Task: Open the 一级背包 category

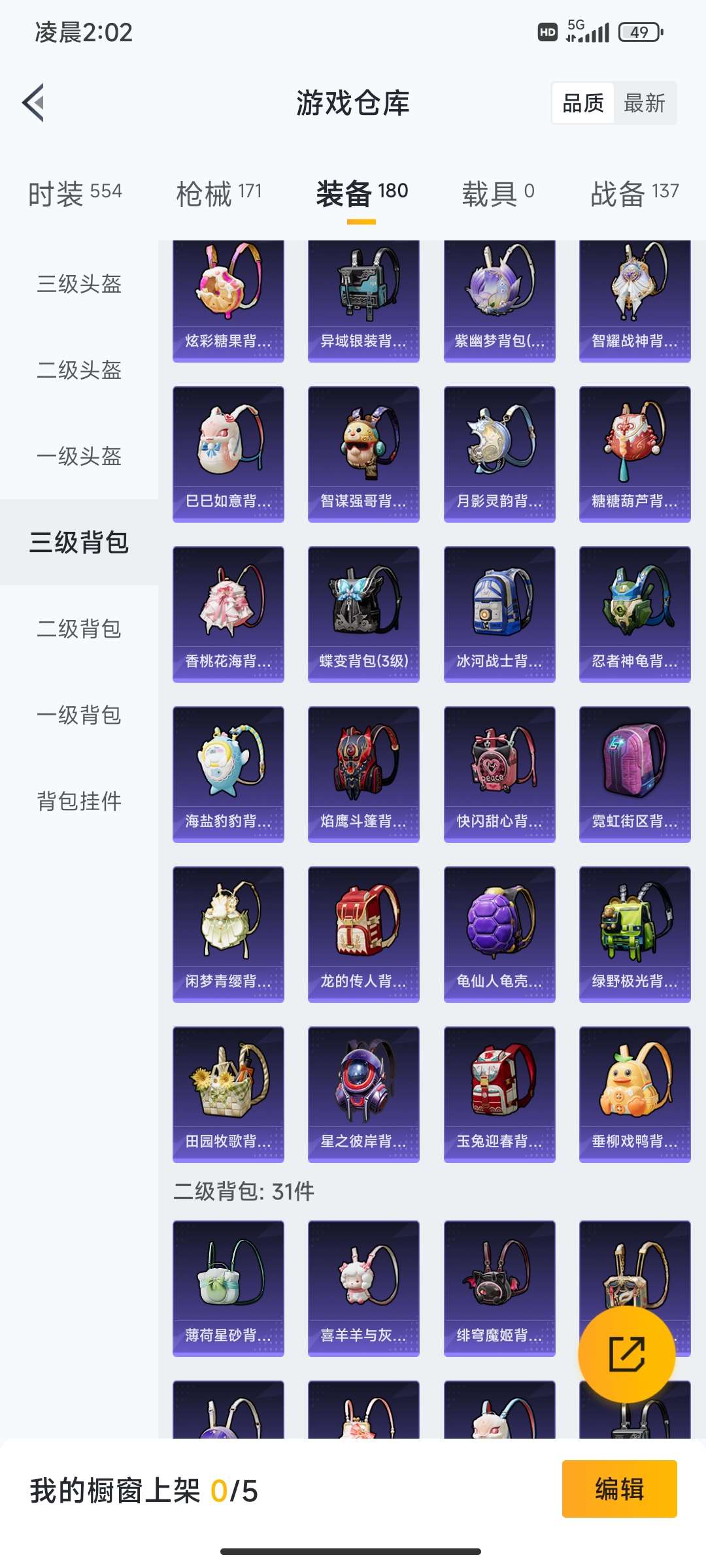Action: (79, 715)
